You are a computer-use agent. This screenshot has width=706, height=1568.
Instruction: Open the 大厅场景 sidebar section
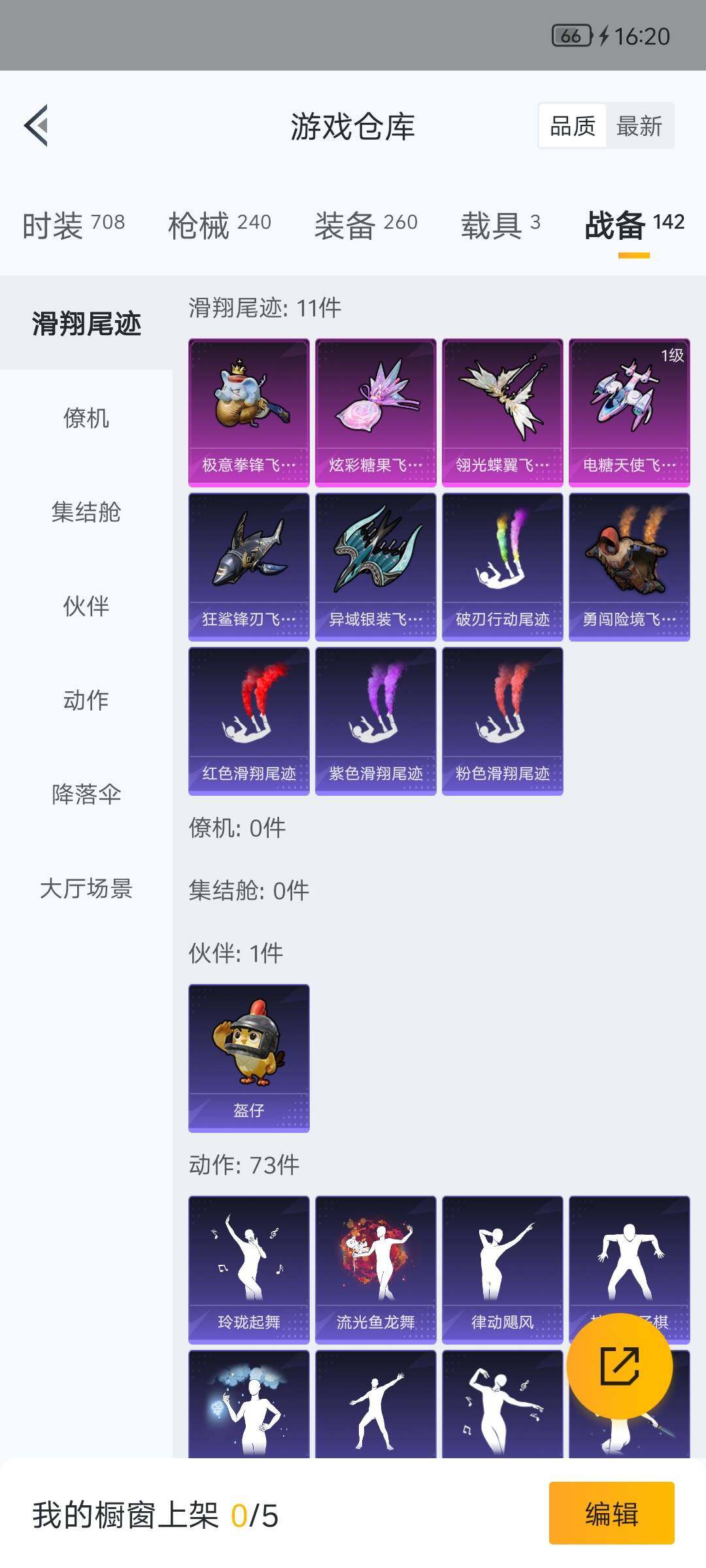(87, 889)
